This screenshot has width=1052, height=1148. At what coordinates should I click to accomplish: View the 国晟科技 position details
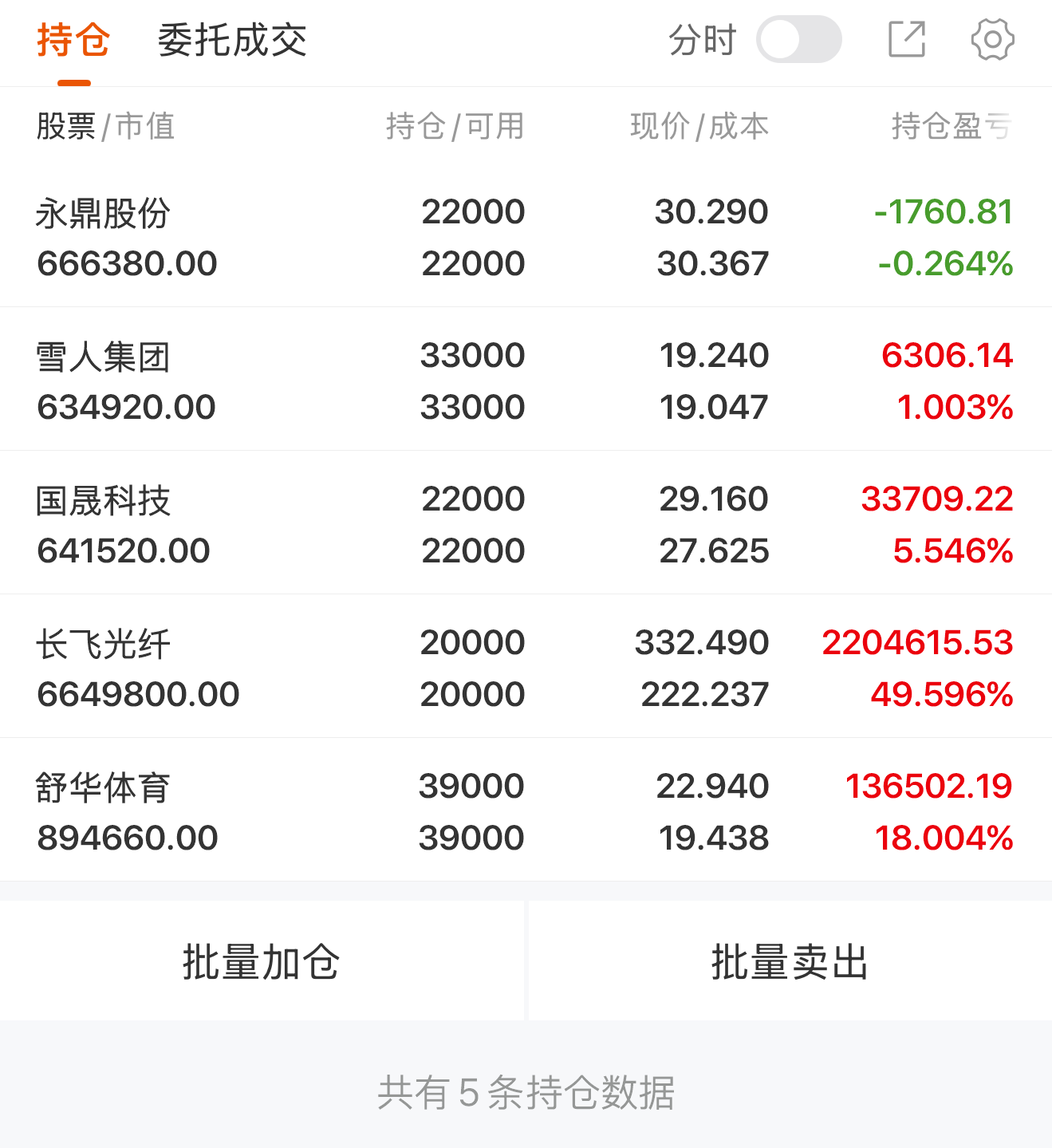pos(526,523)
